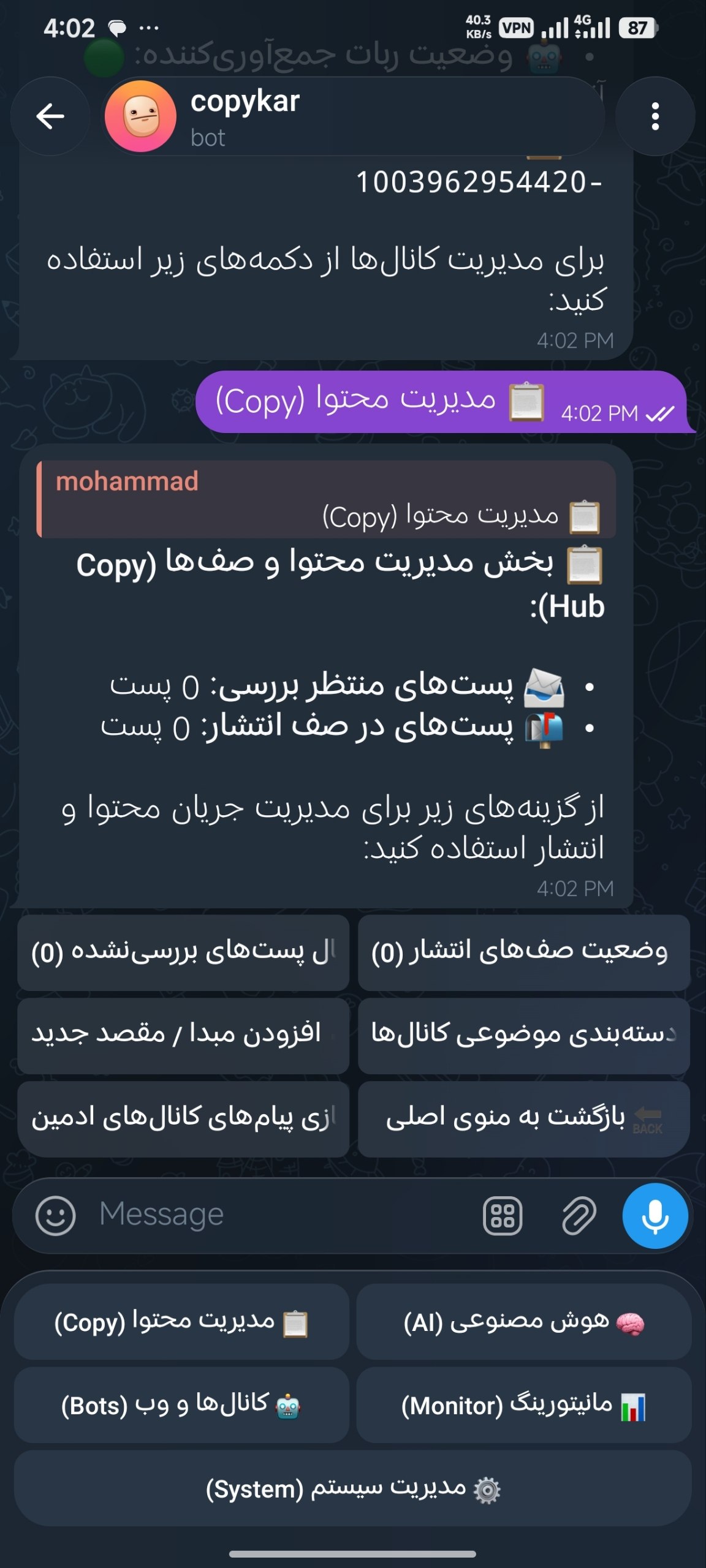Toggle the bot keyboard grid icon

click(x=503, y=1216)
